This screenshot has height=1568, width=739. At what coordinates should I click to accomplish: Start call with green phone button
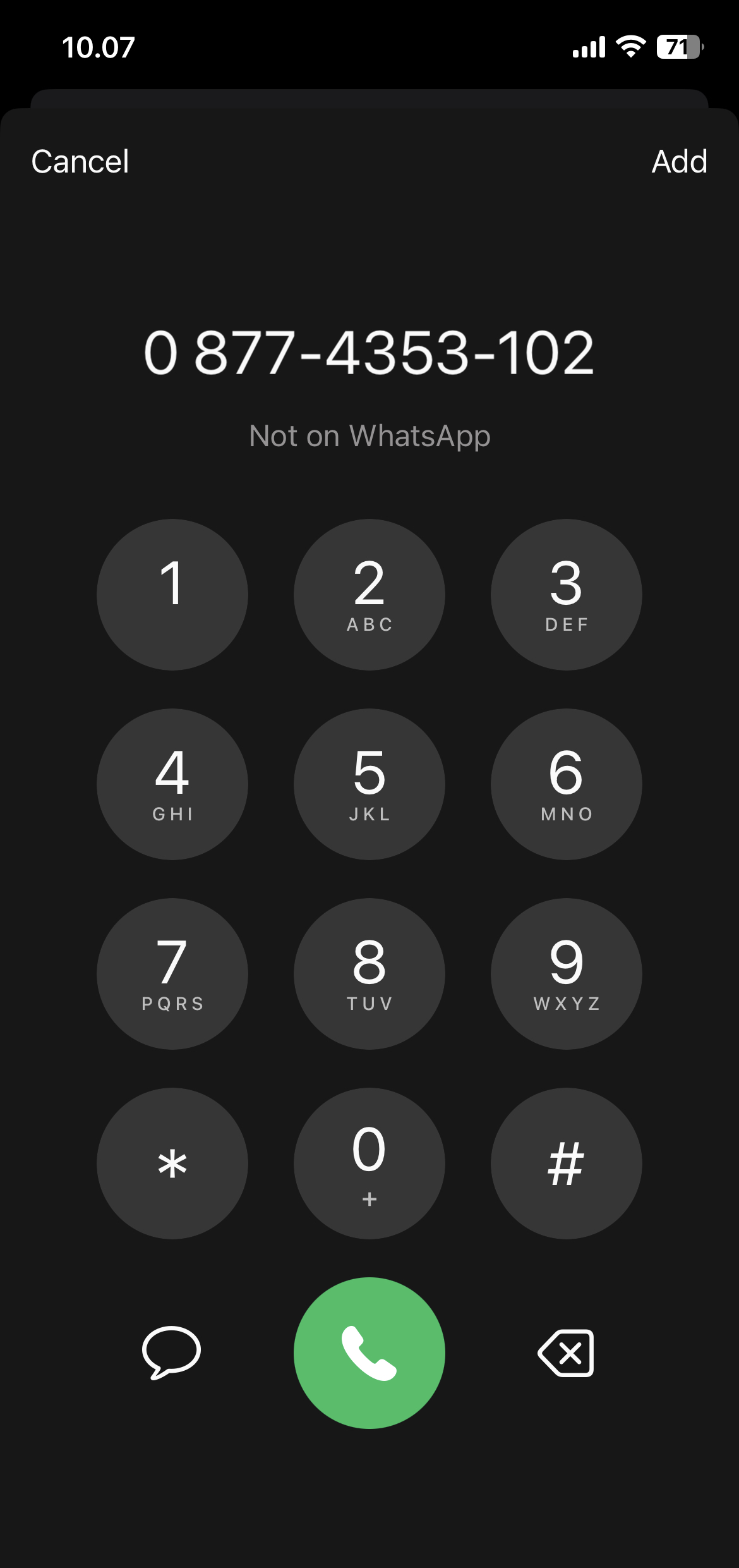tap(369, 1353)
